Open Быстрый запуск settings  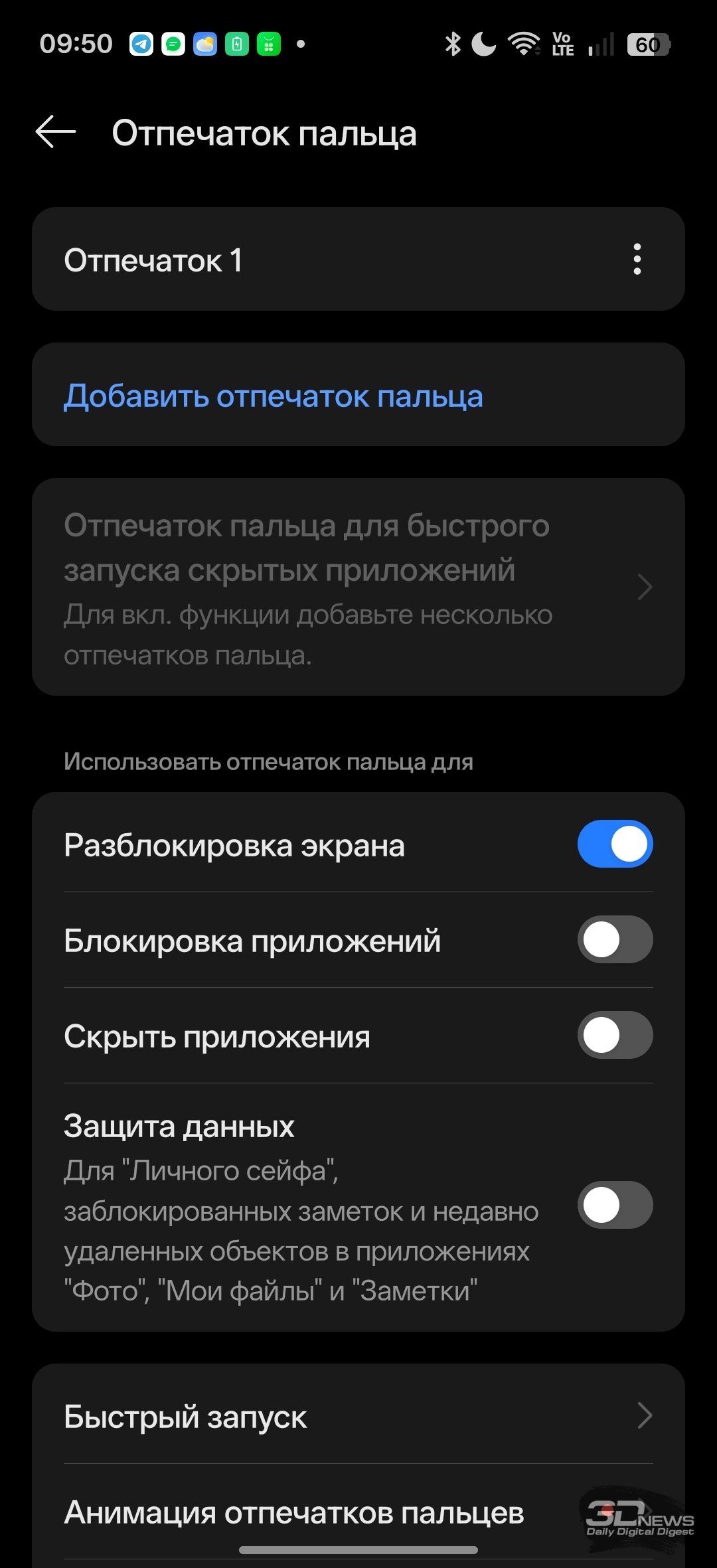(358, 1416)
